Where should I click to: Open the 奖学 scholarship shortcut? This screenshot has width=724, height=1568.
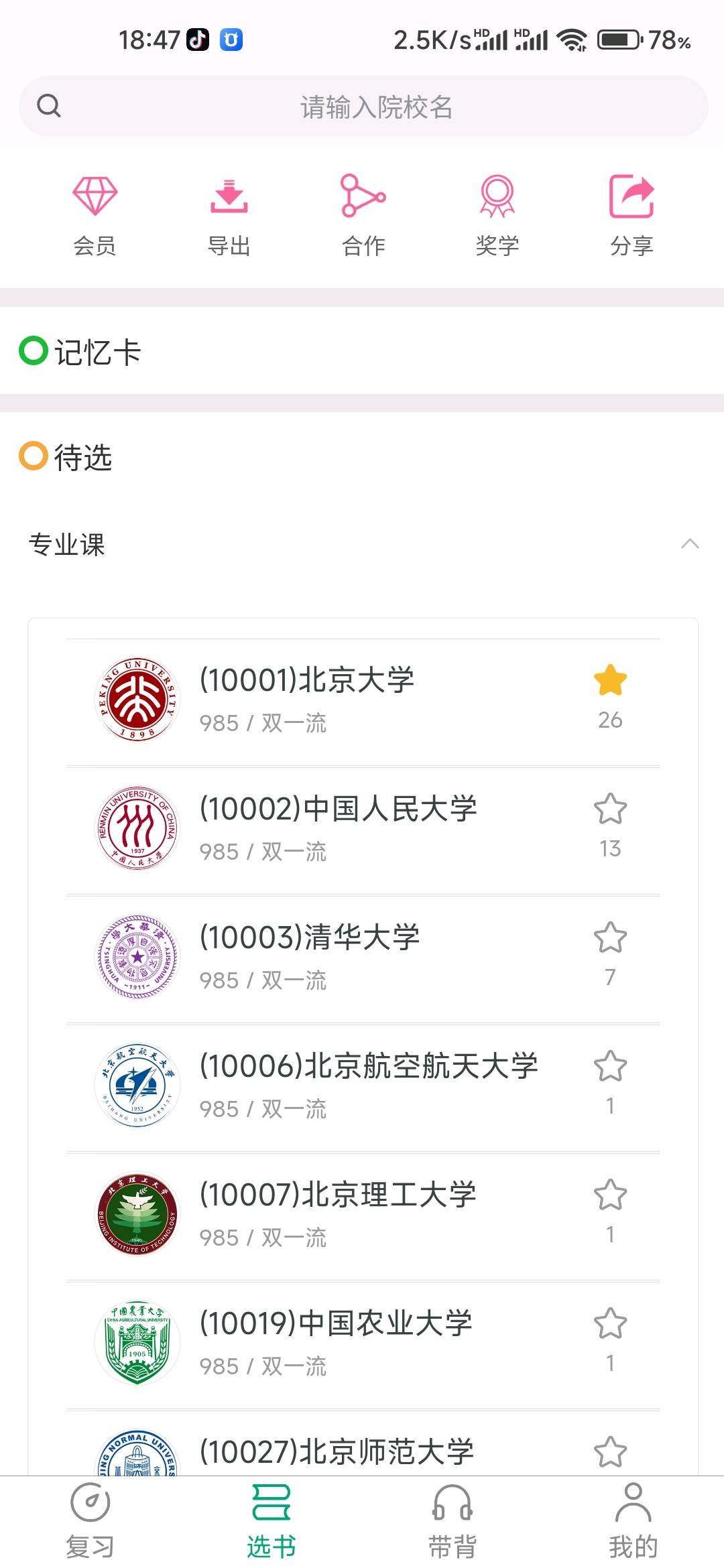497,216
